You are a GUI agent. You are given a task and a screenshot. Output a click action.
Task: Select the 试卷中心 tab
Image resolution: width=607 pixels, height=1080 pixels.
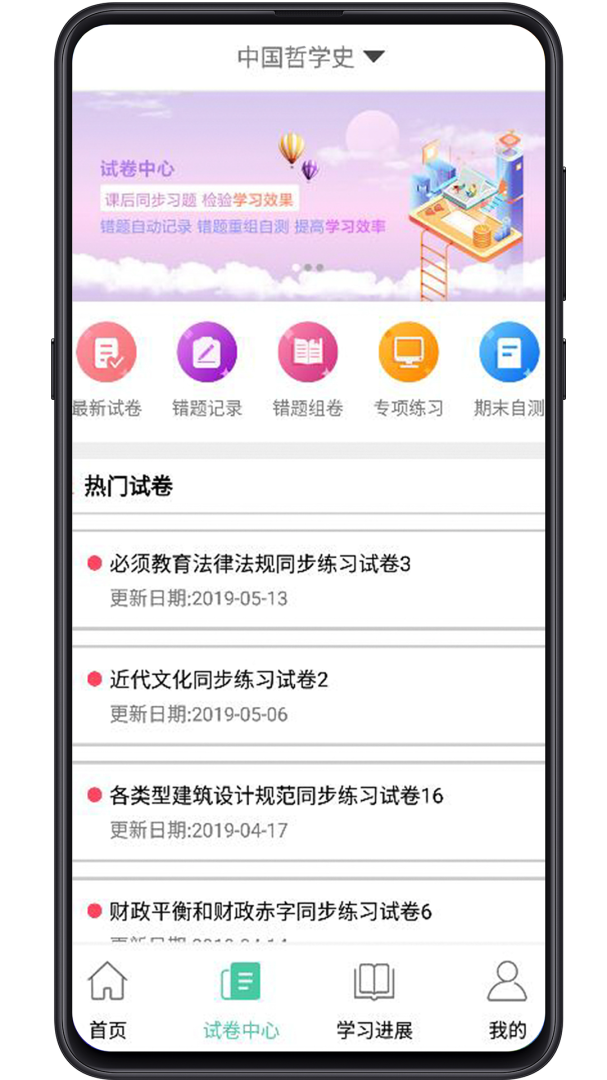point(241,1000)
